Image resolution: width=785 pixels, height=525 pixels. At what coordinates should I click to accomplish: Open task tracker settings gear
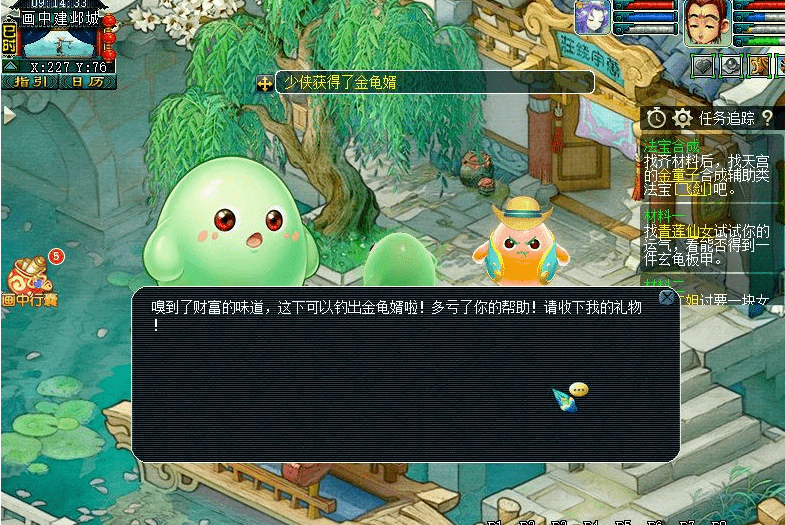pyautogui.click(x=683, y=118)
